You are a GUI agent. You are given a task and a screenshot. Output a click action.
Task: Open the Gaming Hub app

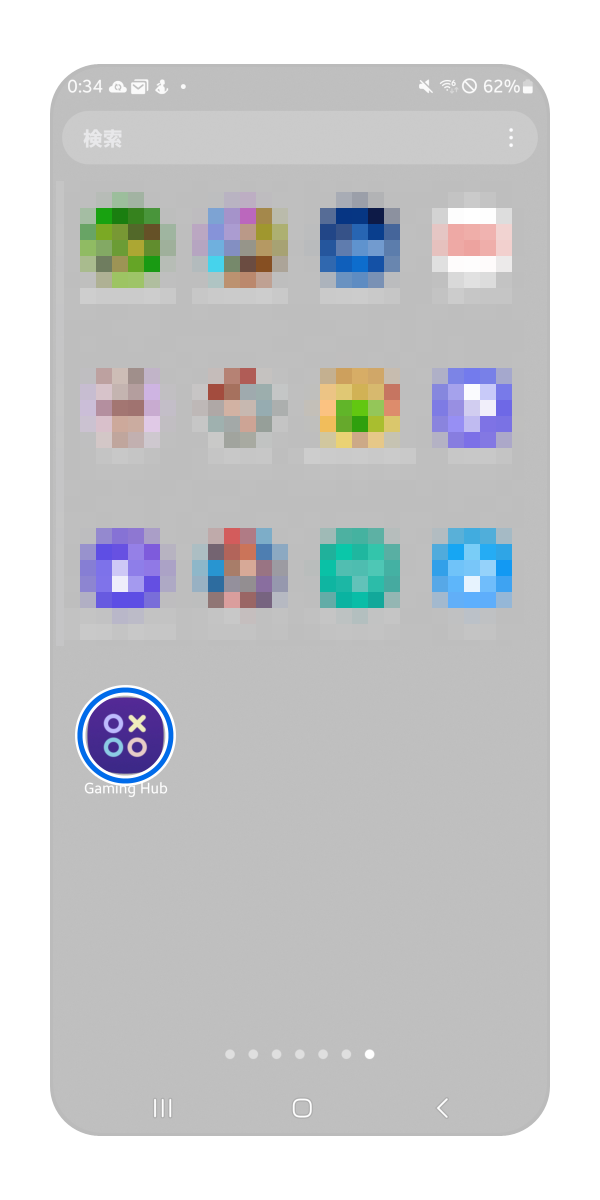[x=126, y=735]
